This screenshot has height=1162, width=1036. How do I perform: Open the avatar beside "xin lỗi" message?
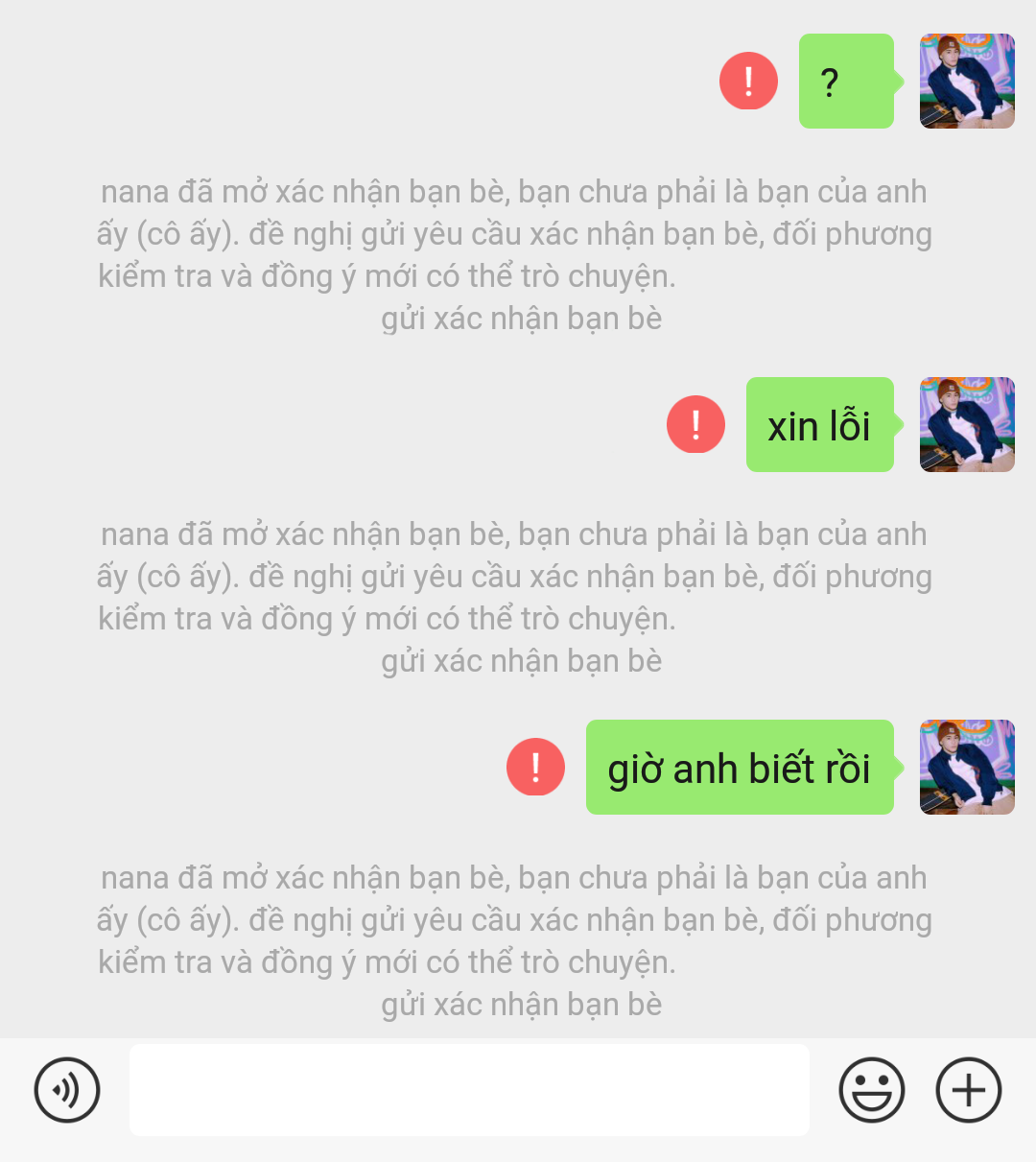(x=967, y=424)
